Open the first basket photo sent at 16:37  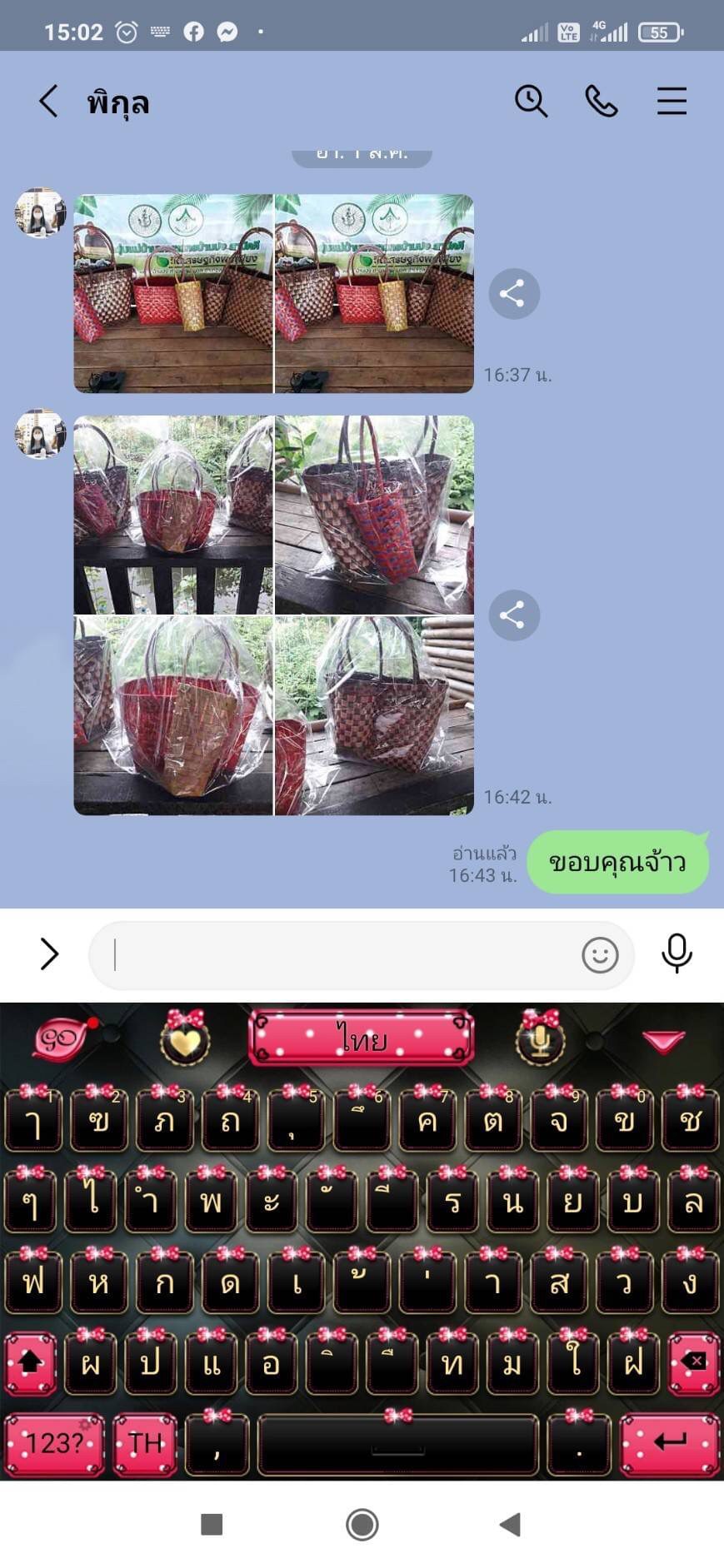[x=173, y=293]
